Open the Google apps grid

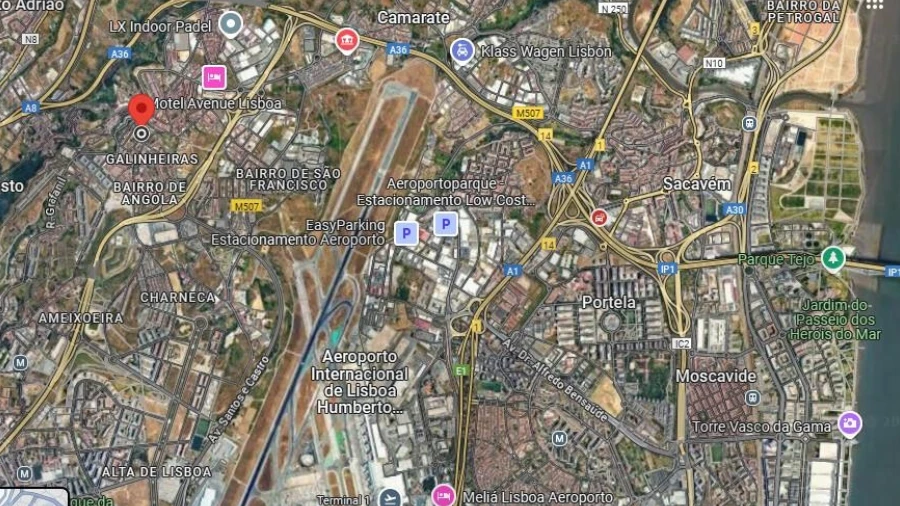point(875,5)
